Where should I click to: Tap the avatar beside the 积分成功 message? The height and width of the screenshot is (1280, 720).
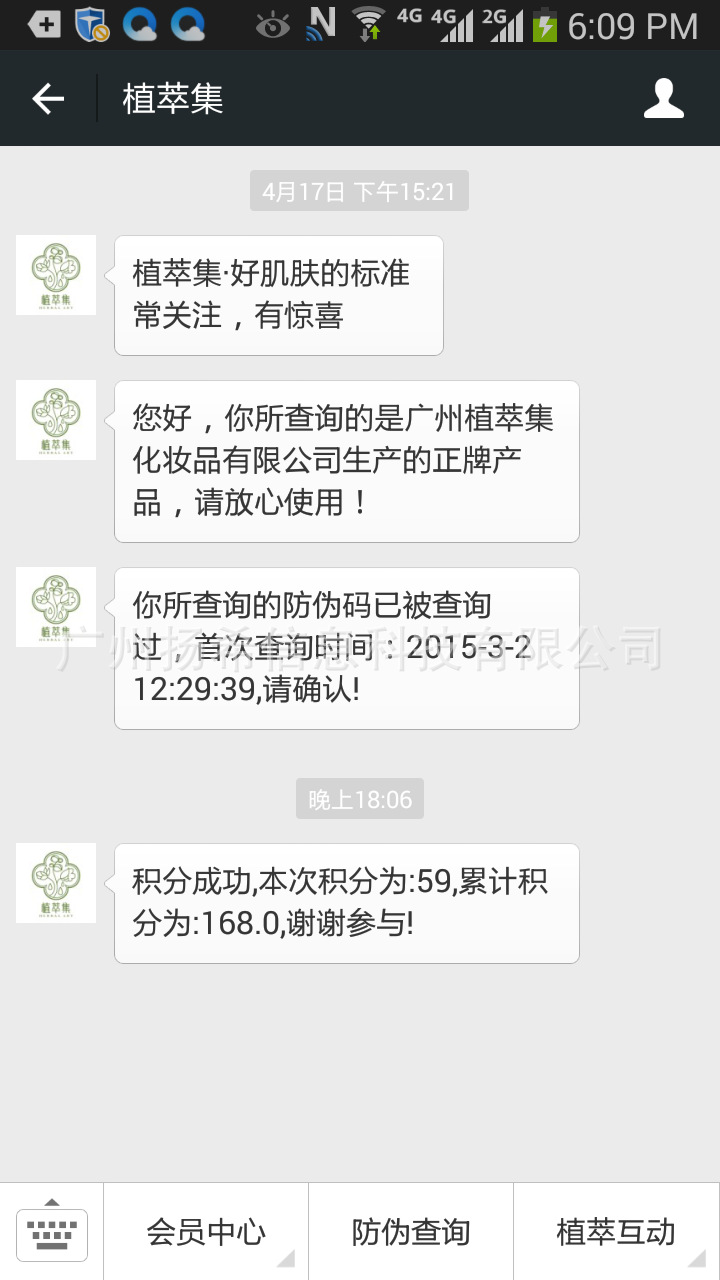[56, 883]
